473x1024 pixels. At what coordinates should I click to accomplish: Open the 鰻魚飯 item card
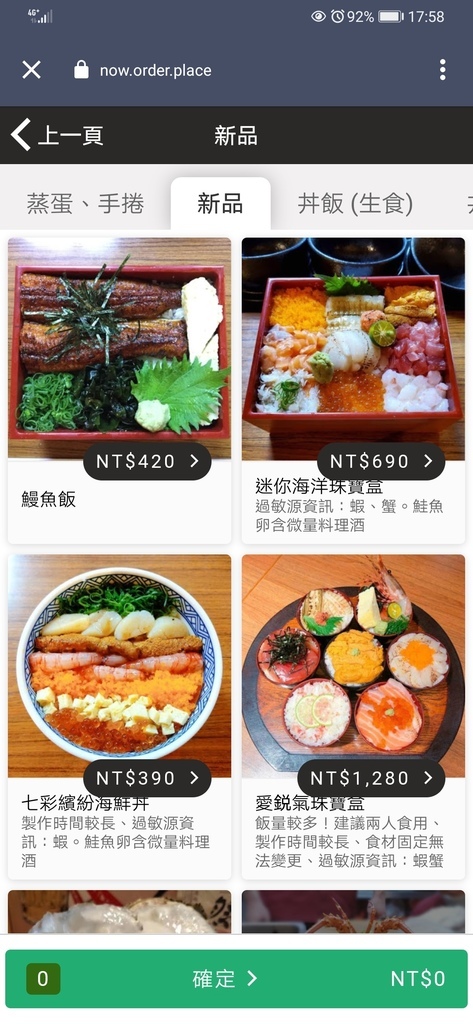(x=120, y=391)
